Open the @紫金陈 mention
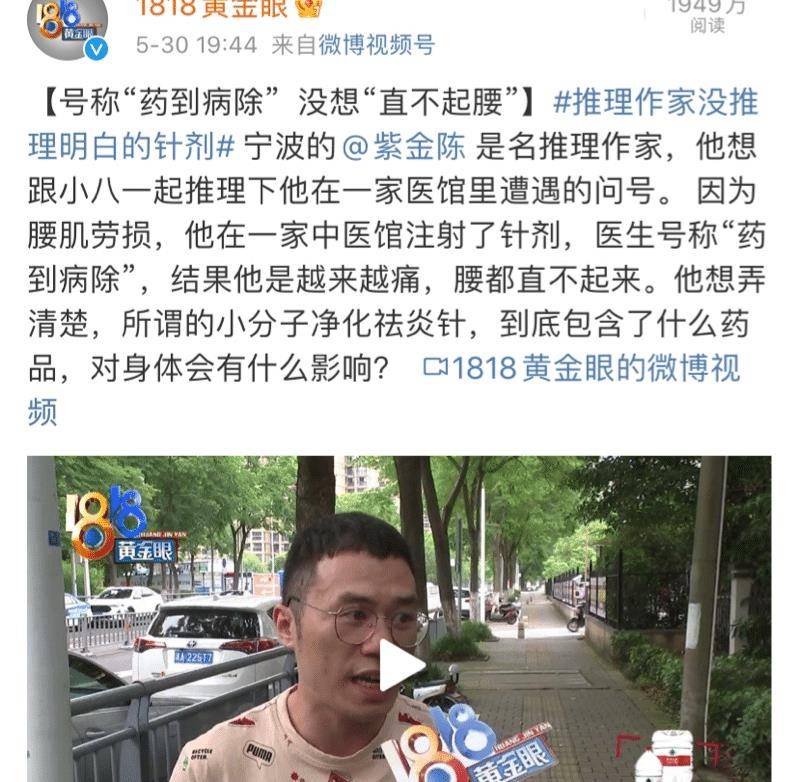The height and width of the screenshot is (782, 799). click(404, 147)
